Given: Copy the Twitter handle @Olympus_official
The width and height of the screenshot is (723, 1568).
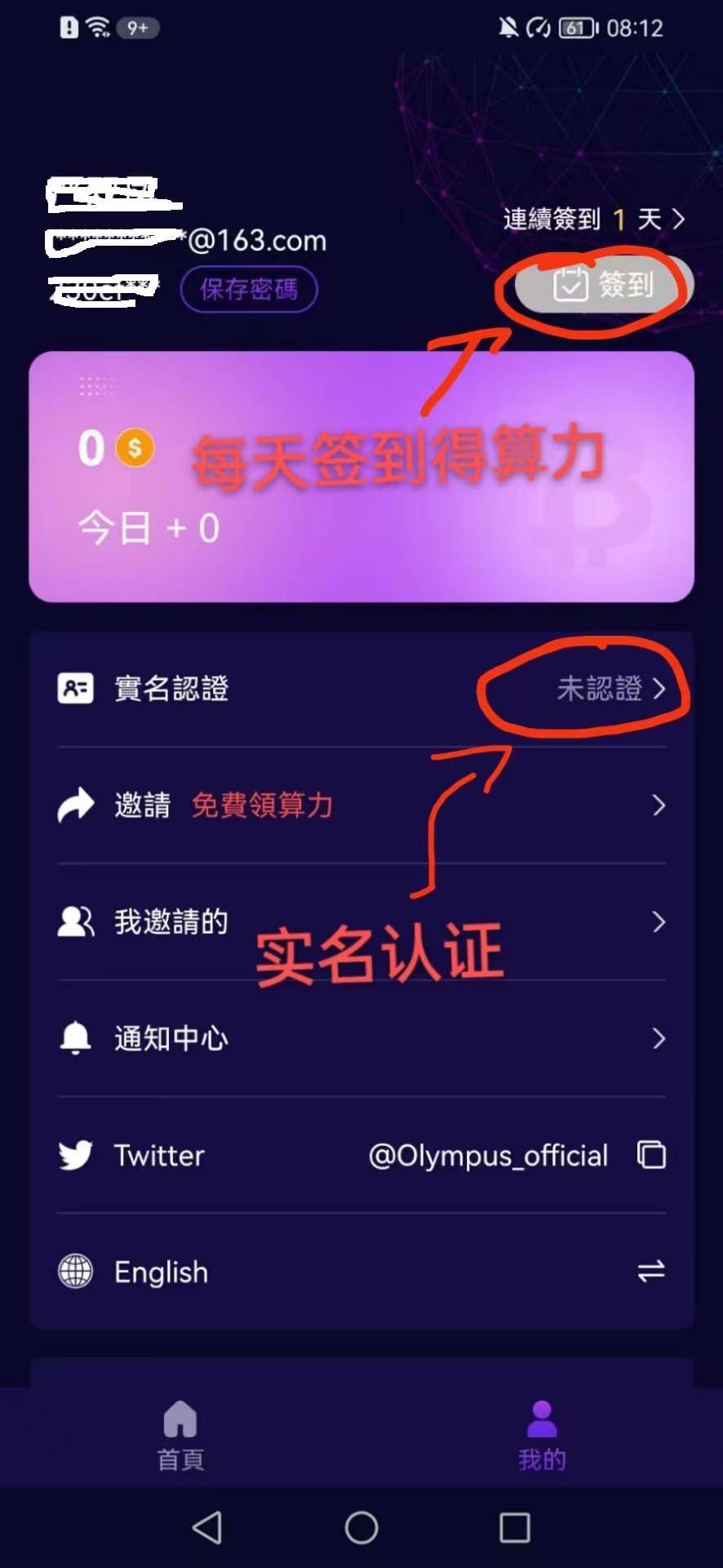Looking at the screenshot, I should coord(651,1155).
